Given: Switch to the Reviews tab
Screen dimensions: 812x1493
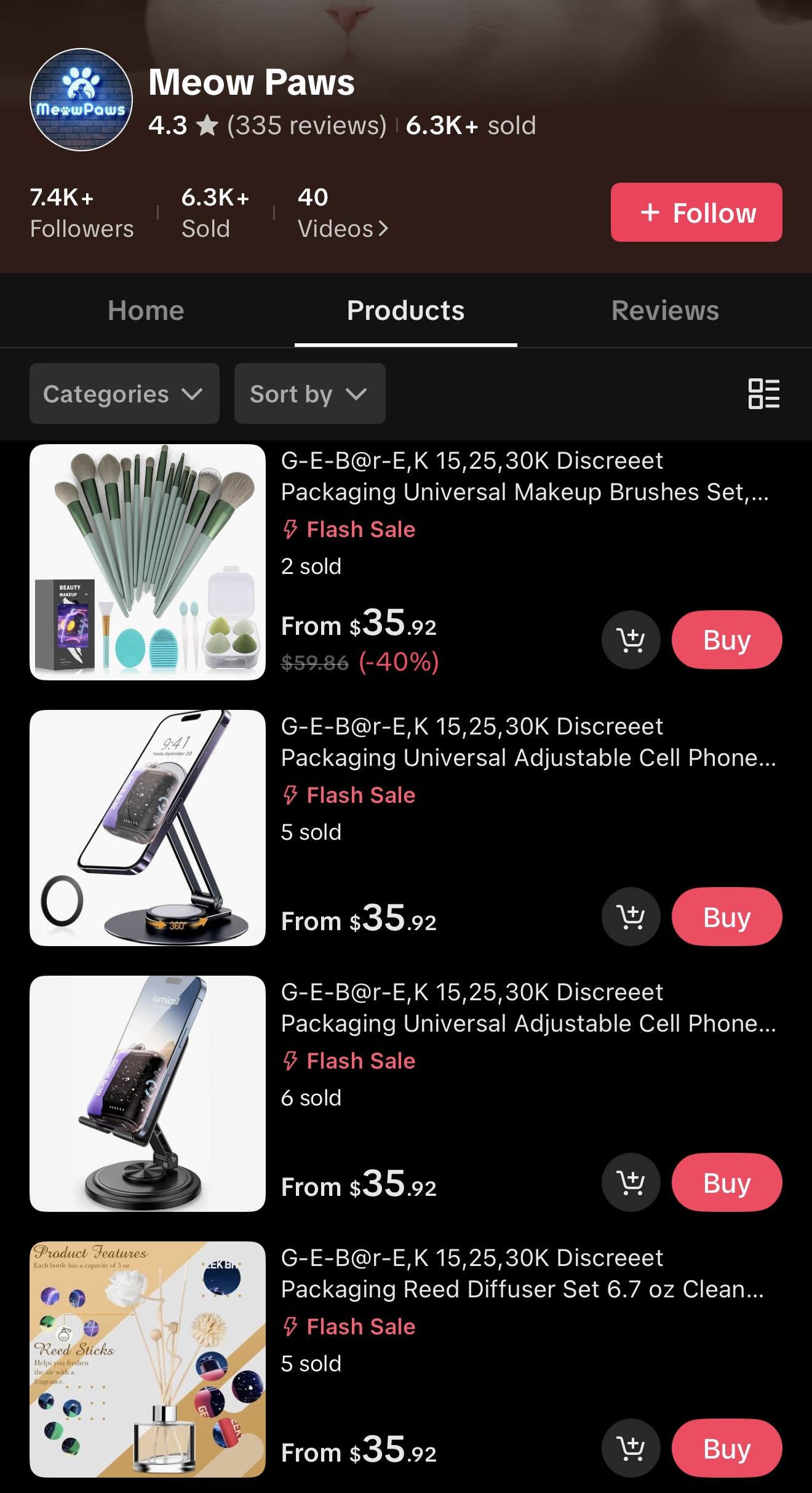Looking at the screenshot, I should point(665,311).
